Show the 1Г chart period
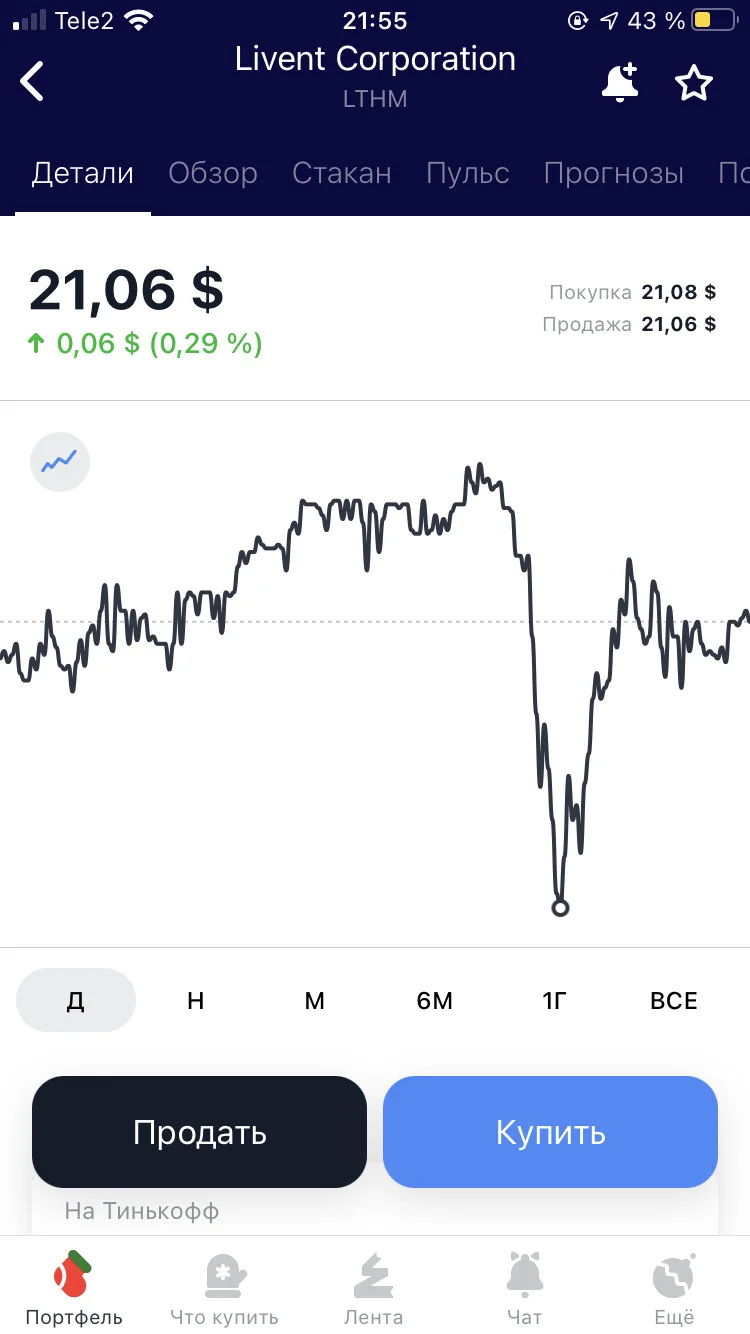Image resolution: width=750 pixels, height=1334 pixels. click(554, 1000)
